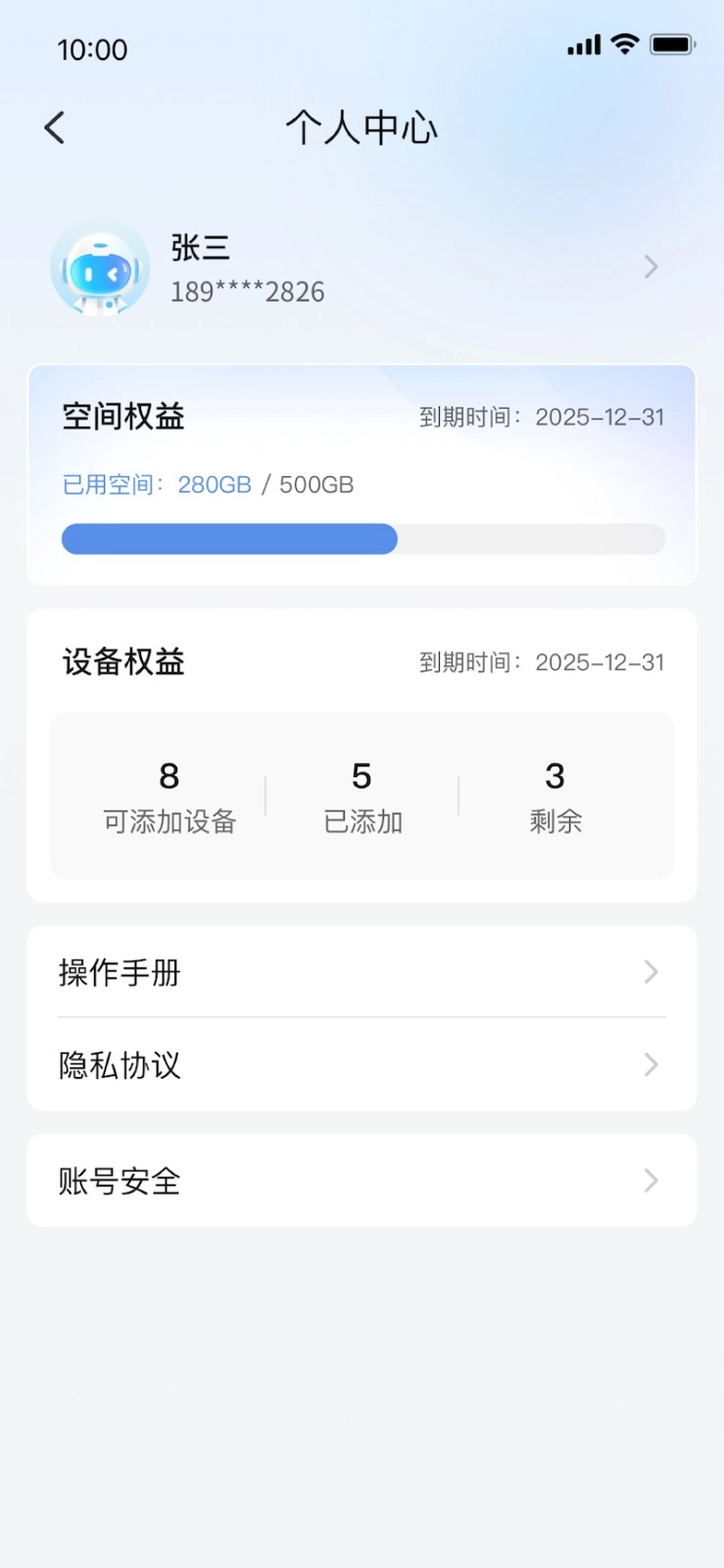Tap the chevron on the 隐私协议 row
This screenshot has width=724, height=1568.
[x=651, y=1065]
